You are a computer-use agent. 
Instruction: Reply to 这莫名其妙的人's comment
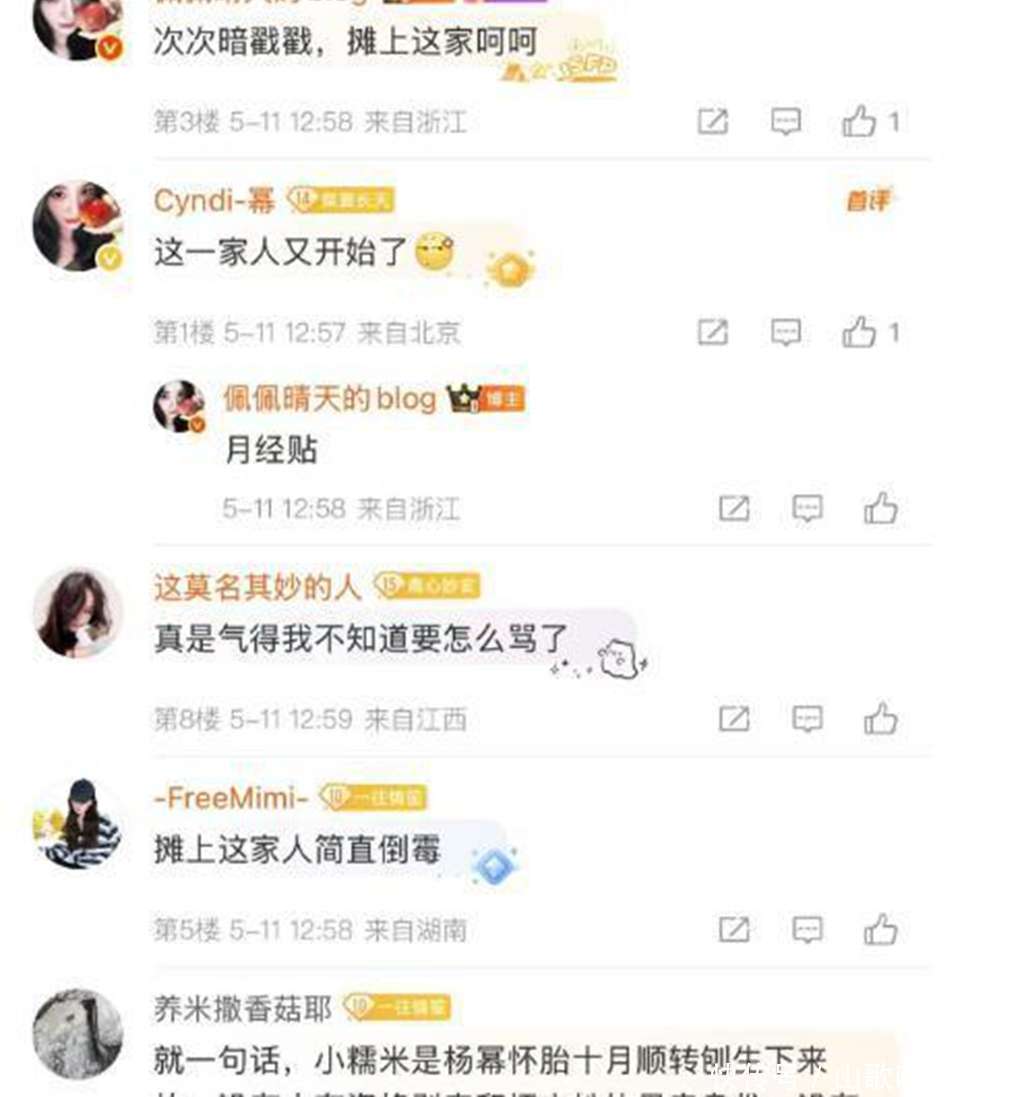tap(807, 719)
